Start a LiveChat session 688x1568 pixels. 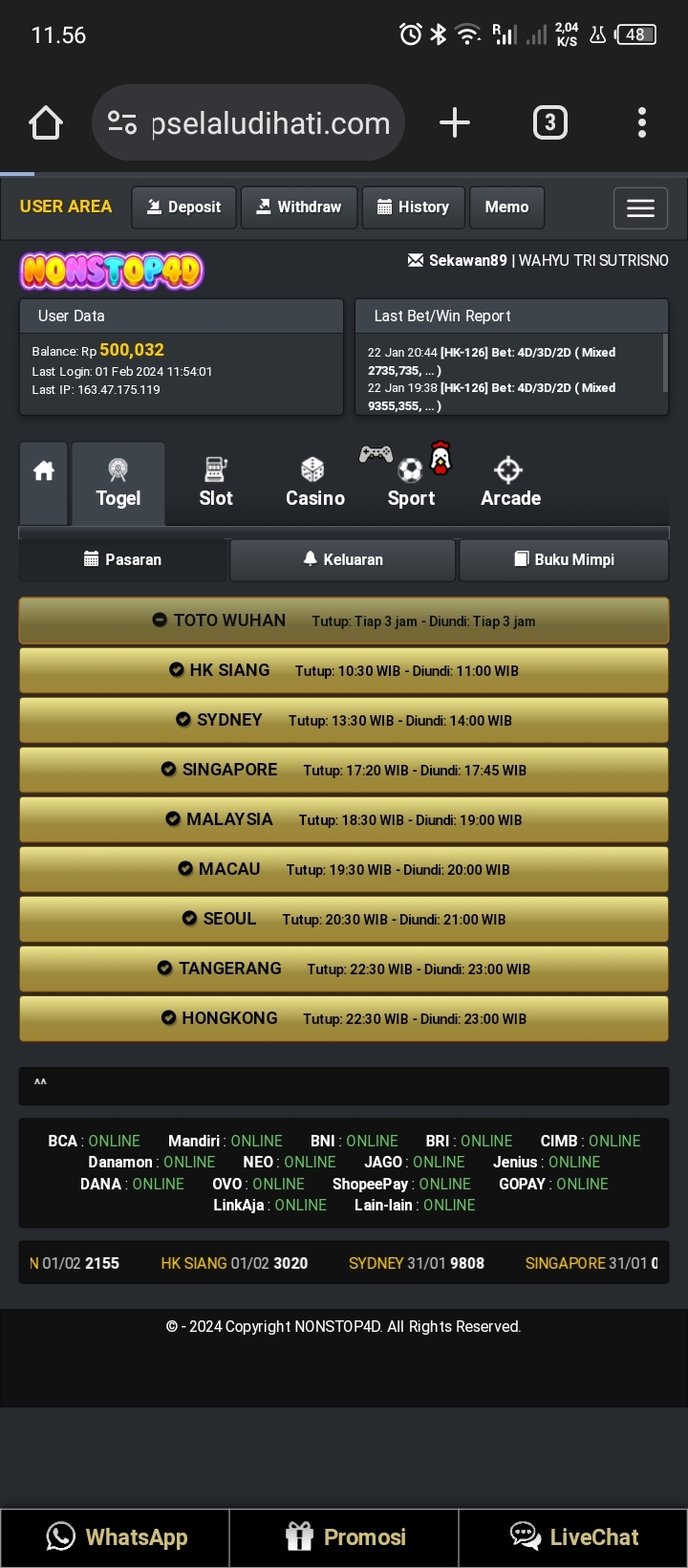(573, 1537)
